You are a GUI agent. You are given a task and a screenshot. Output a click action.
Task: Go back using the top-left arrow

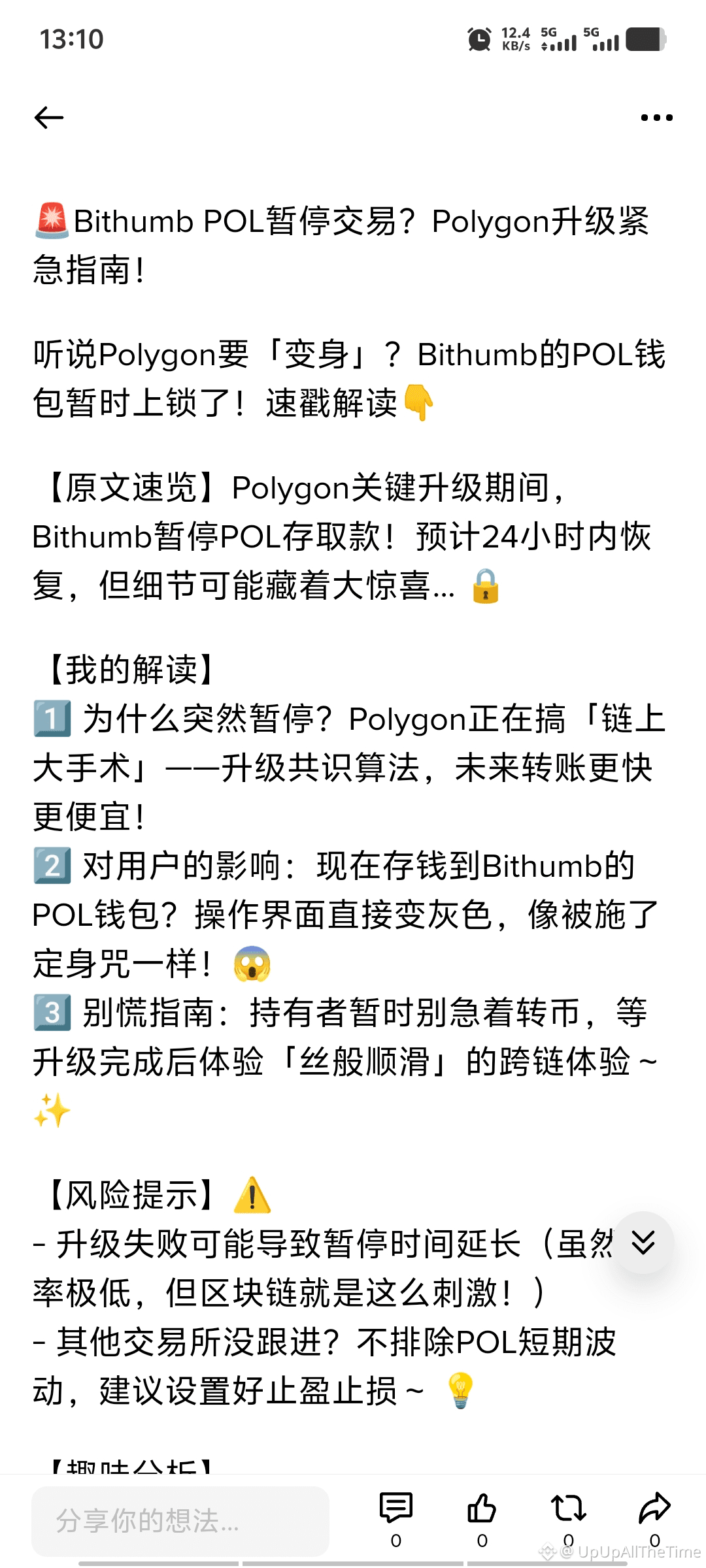[49, 118]
